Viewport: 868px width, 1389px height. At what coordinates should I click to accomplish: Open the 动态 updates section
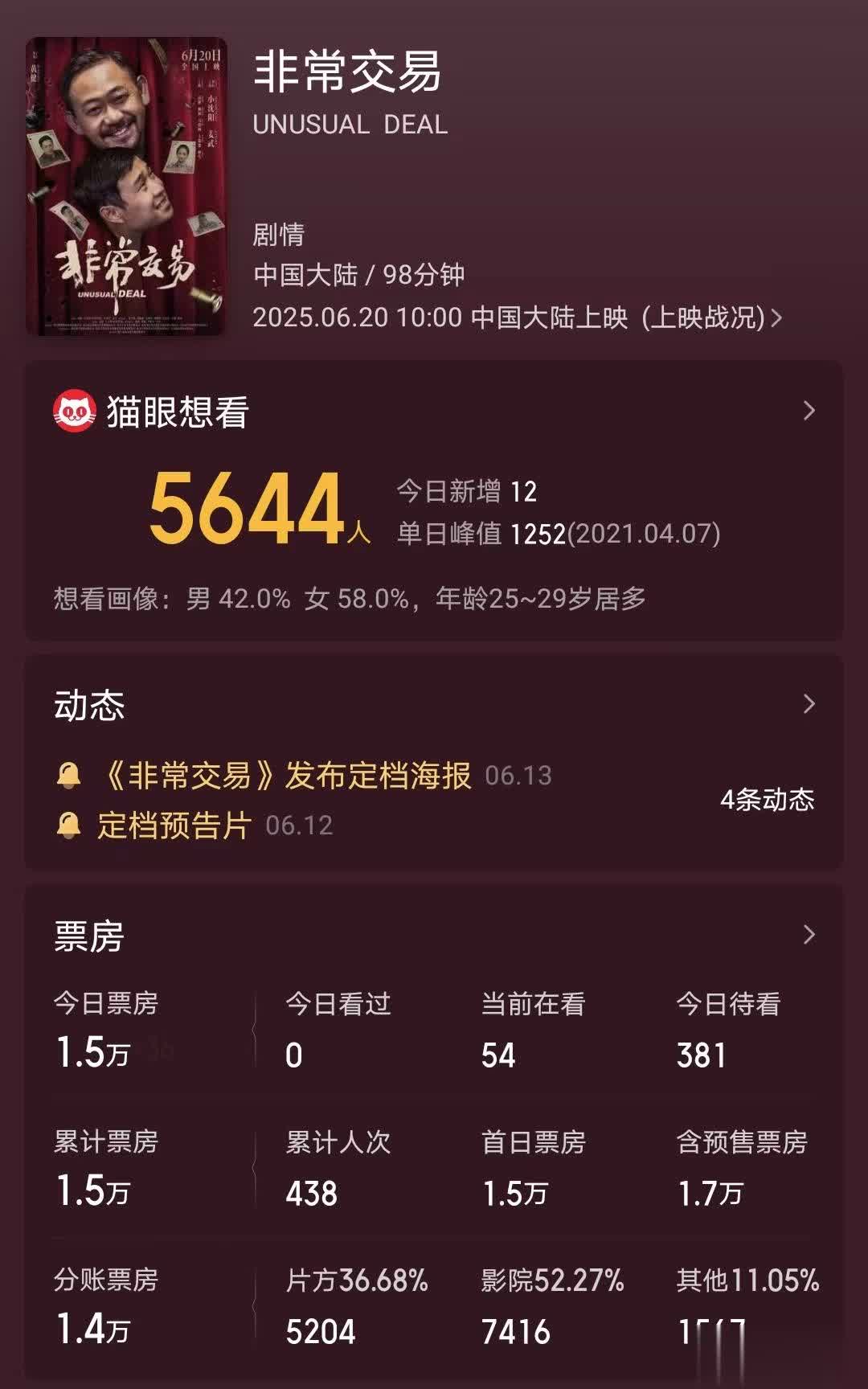click(x=809, y=704)
